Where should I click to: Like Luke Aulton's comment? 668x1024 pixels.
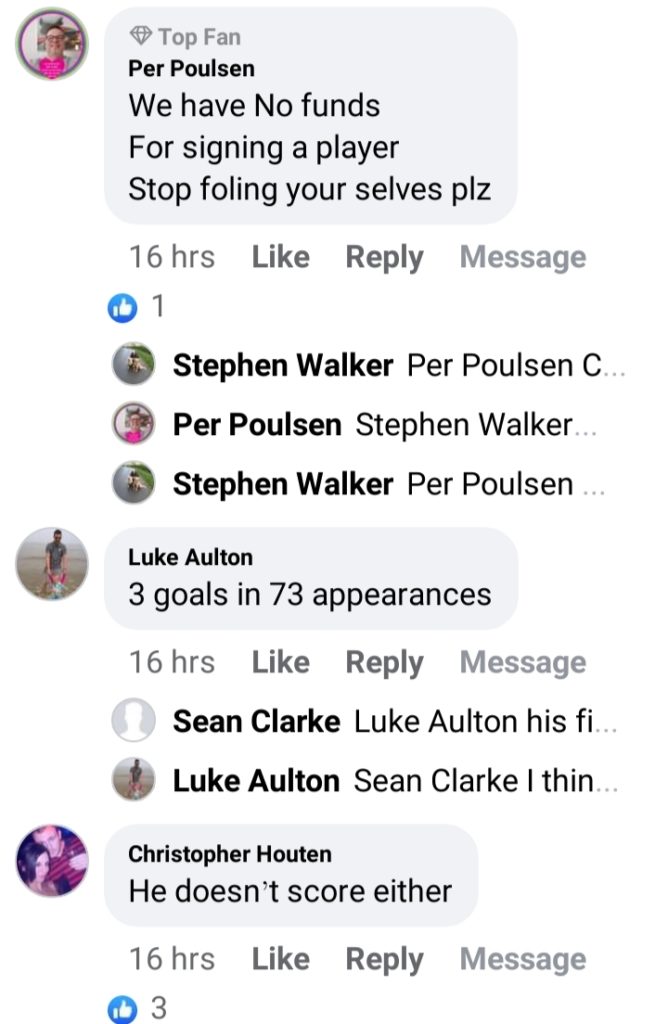point(280,662)
